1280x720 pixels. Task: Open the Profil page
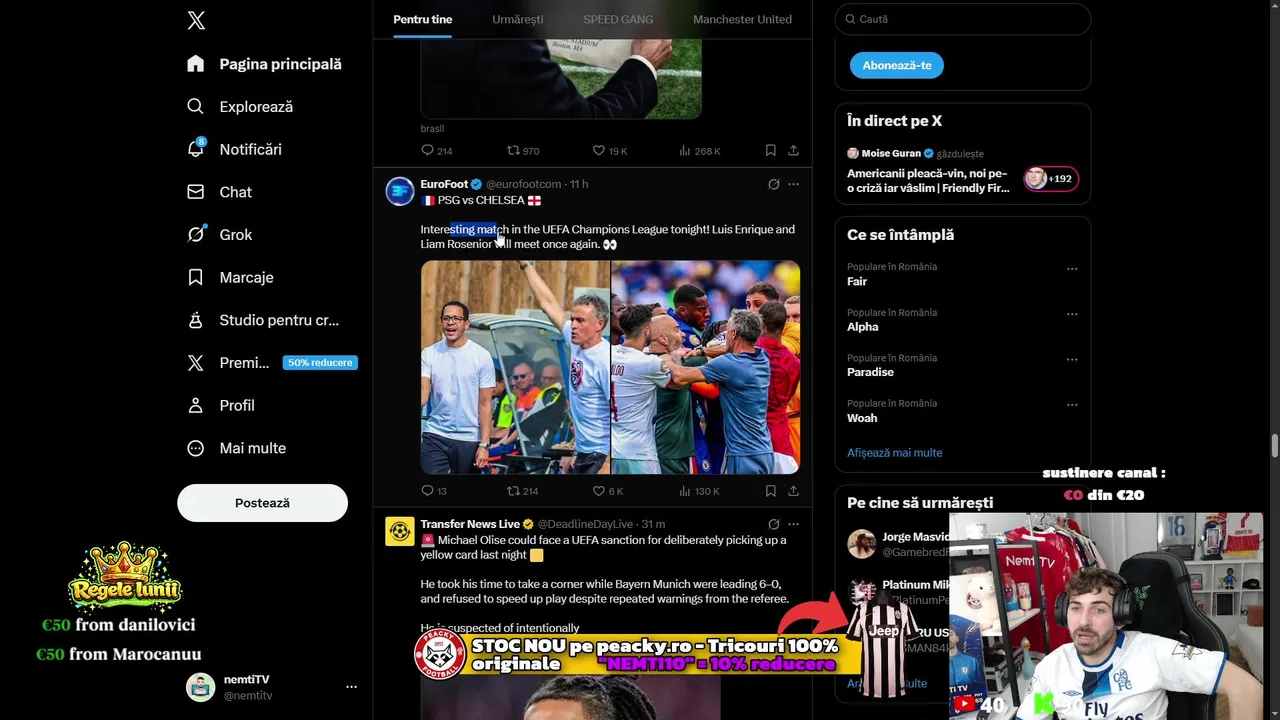(237, 405)
